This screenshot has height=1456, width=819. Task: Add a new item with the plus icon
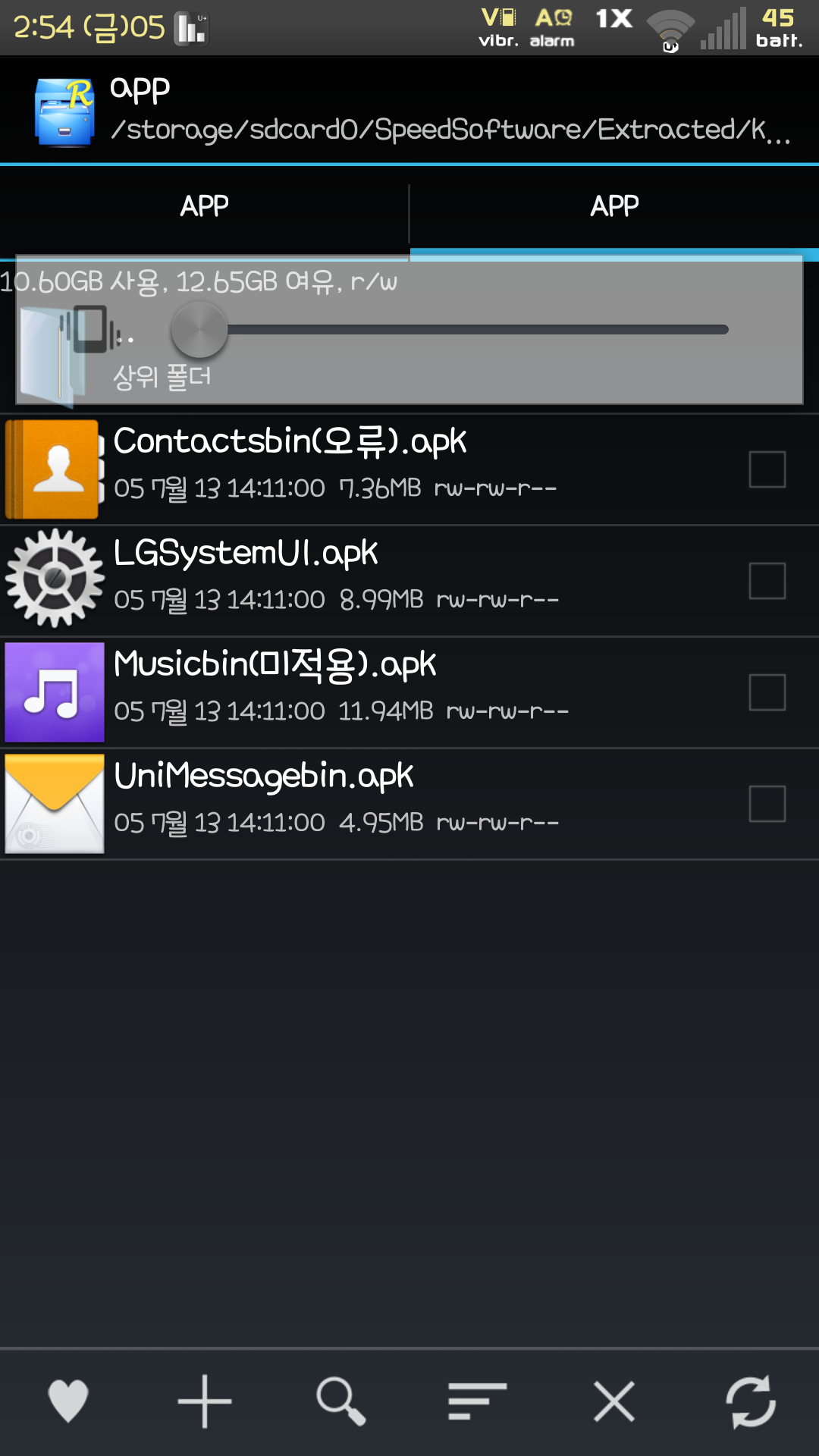205,1401
